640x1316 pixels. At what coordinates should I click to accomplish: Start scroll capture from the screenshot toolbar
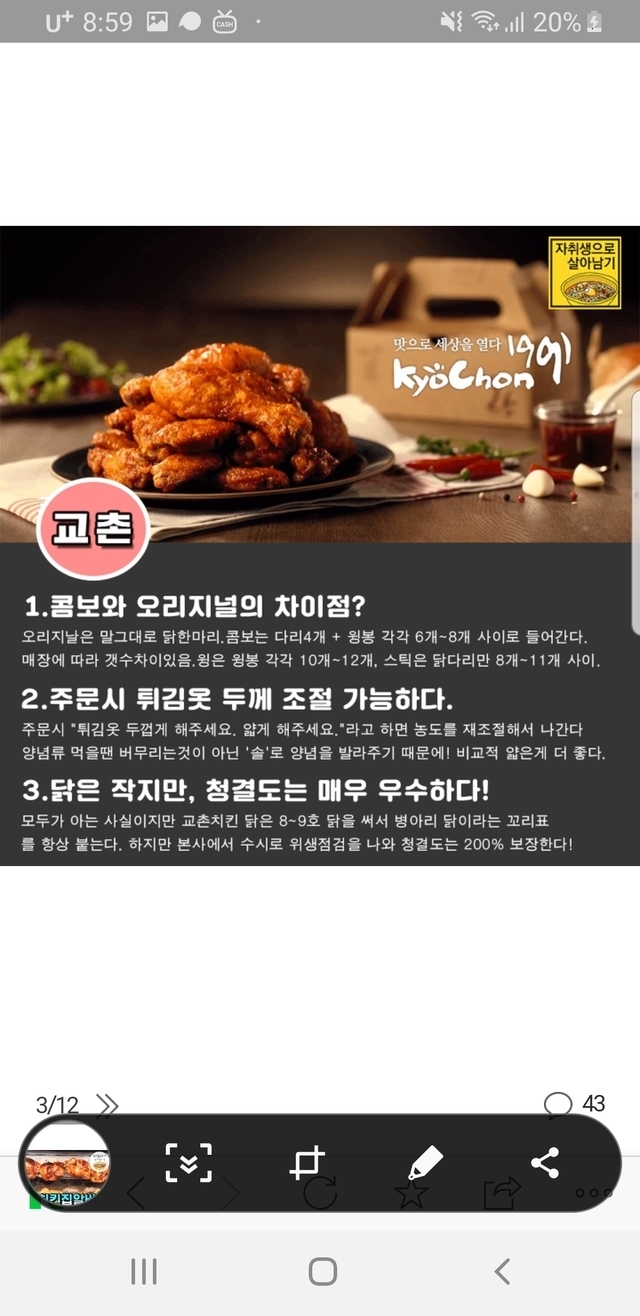point(189,1163)
